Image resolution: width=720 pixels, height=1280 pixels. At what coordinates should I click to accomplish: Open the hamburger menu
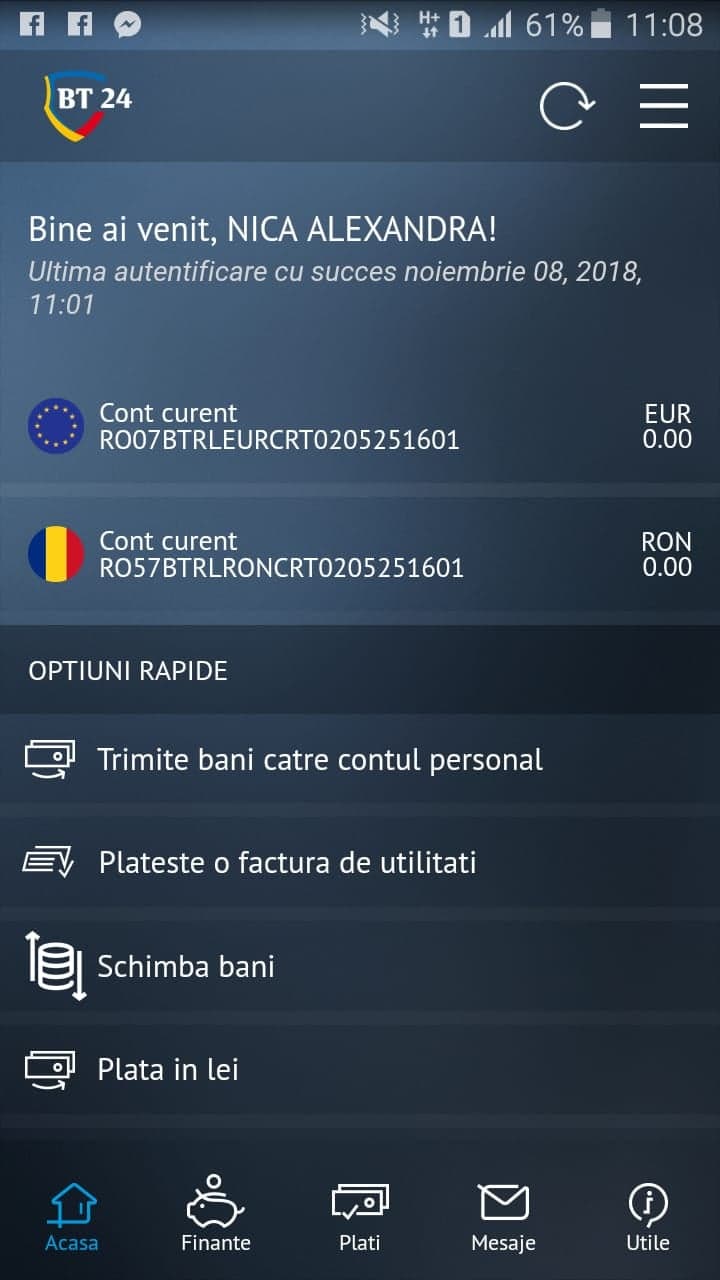(x=663, y=106)
